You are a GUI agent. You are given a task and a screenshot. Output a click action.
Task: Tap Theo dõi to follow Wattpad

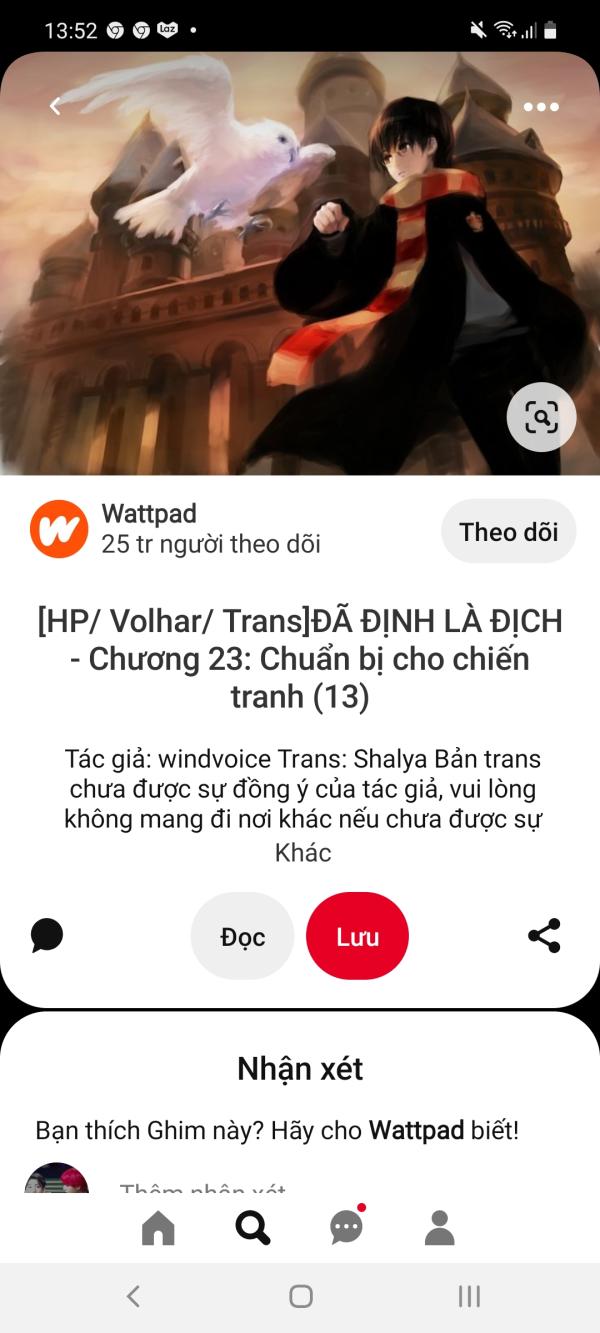click(508, 531)
